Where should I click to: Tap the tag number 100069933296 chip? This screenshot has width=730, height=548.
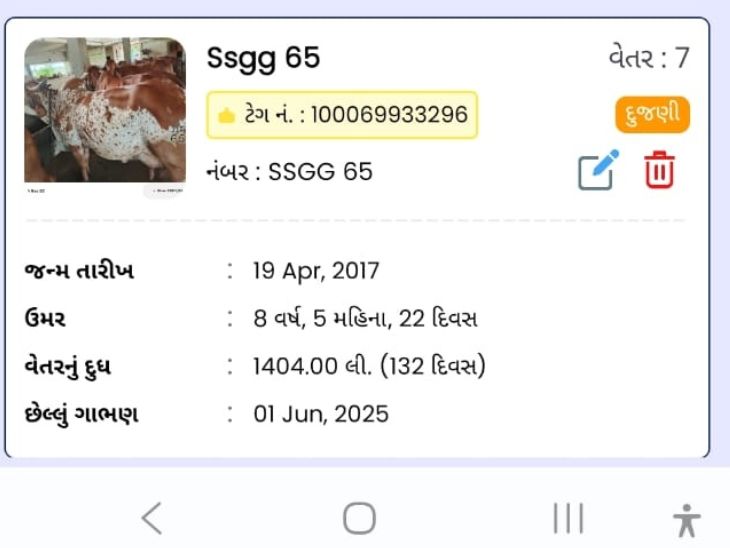tap(342, 115)
